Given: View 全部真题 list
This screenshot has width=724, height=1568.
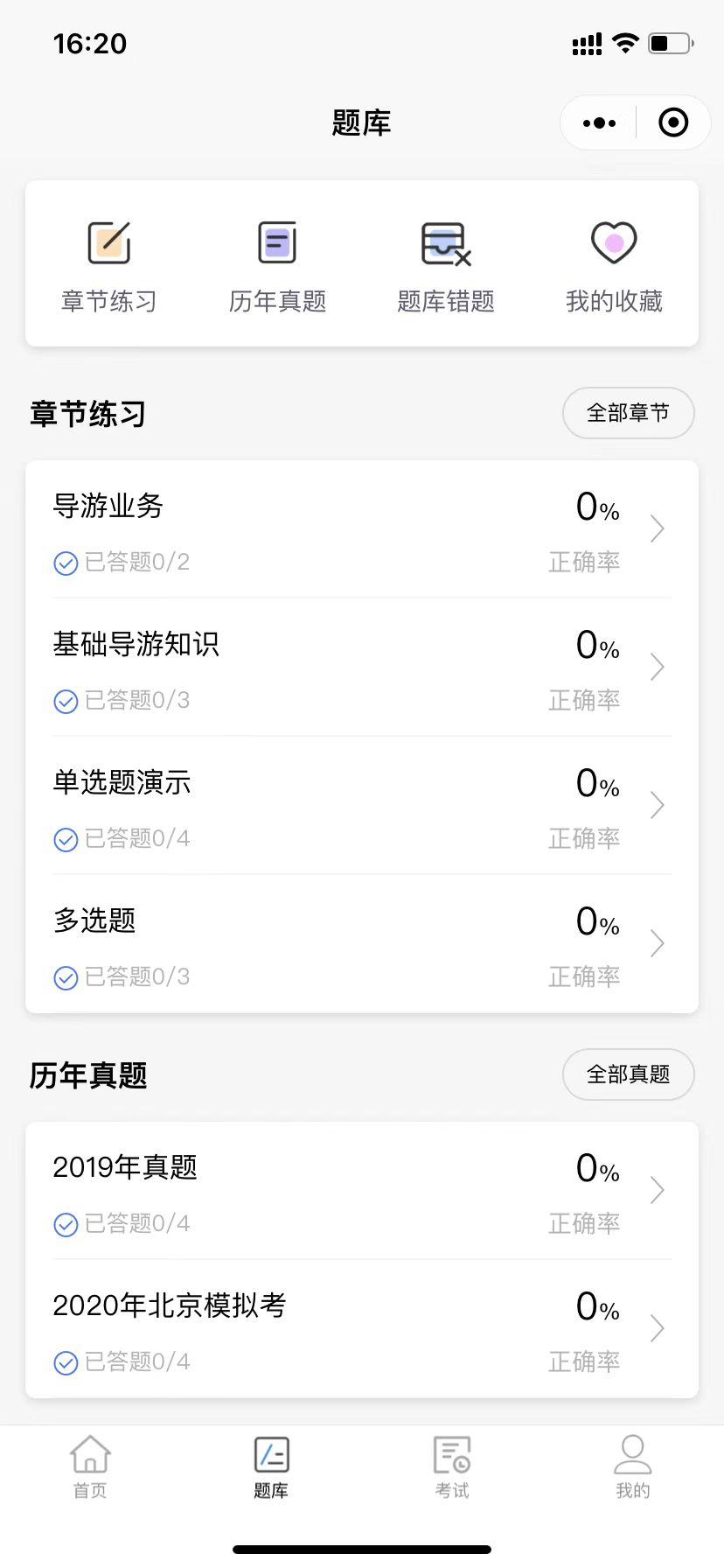Looking at the screenshot, I should (628, 1074).
